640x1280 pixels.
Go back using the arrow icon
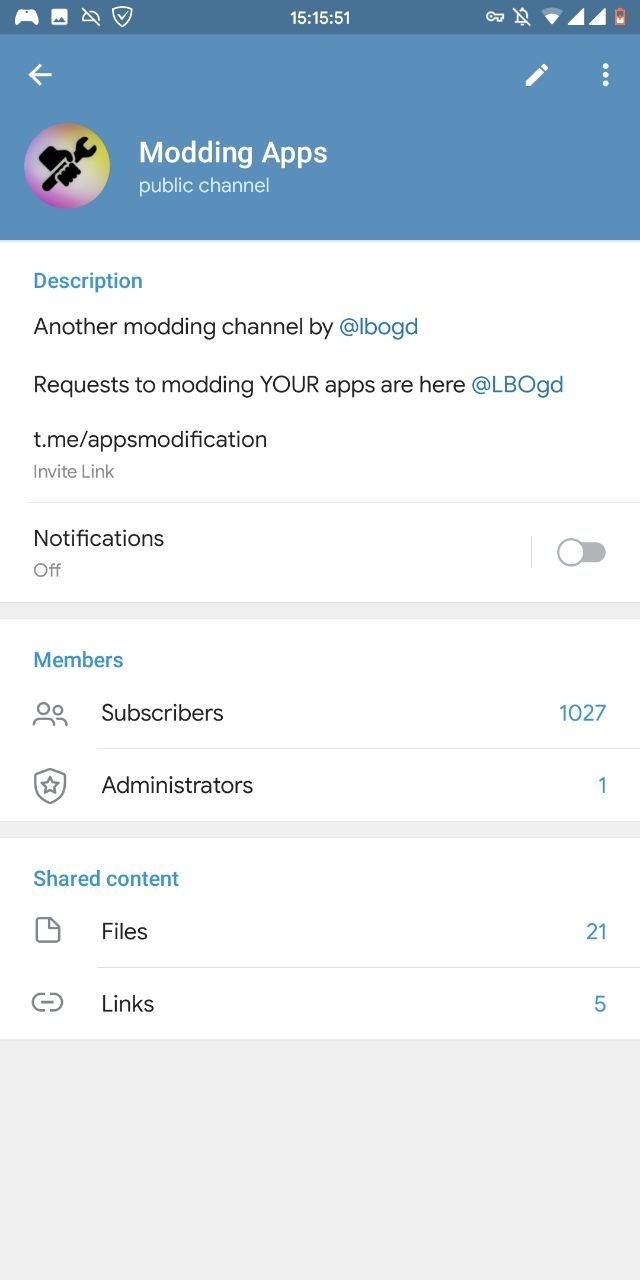pyautogui.click(x=40, y=75)
